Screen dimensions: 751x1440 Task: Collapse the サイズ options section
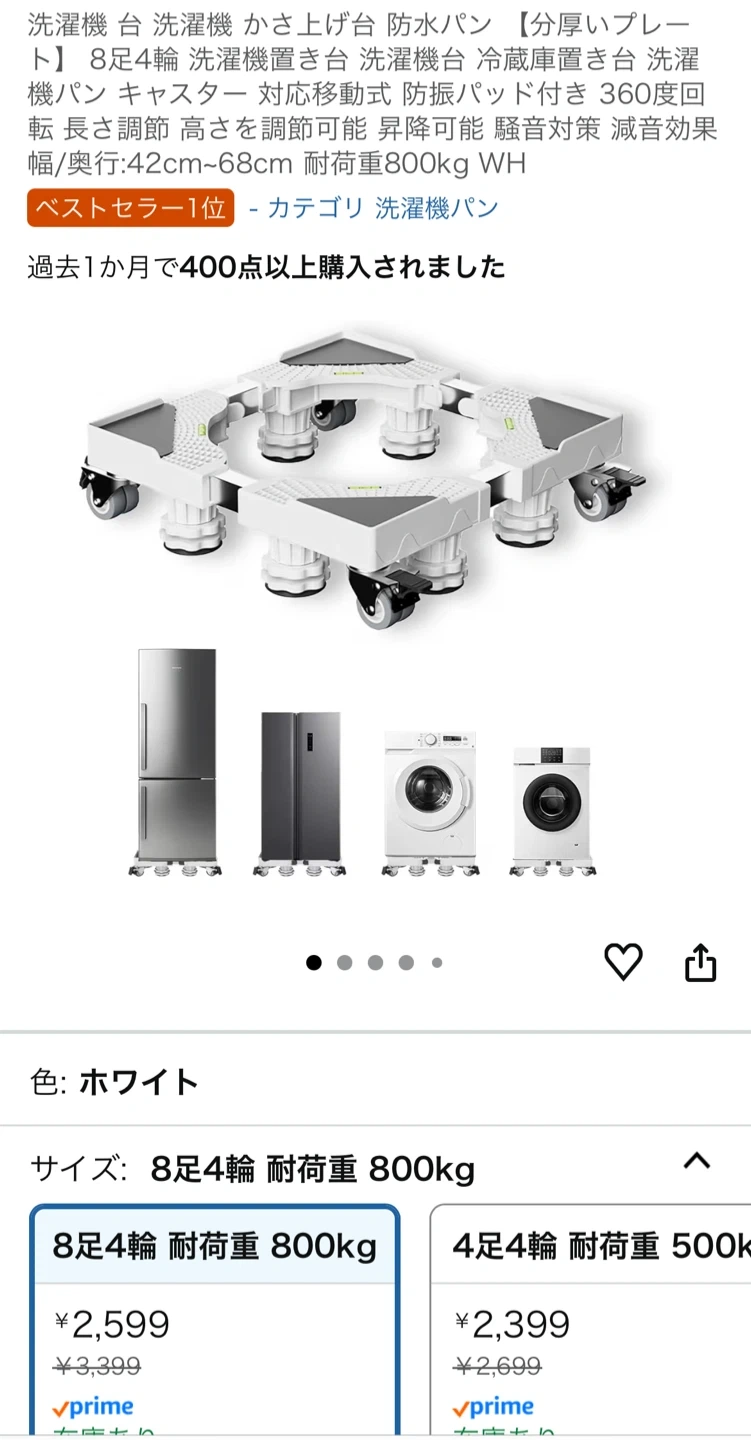tap(696, 1162)
